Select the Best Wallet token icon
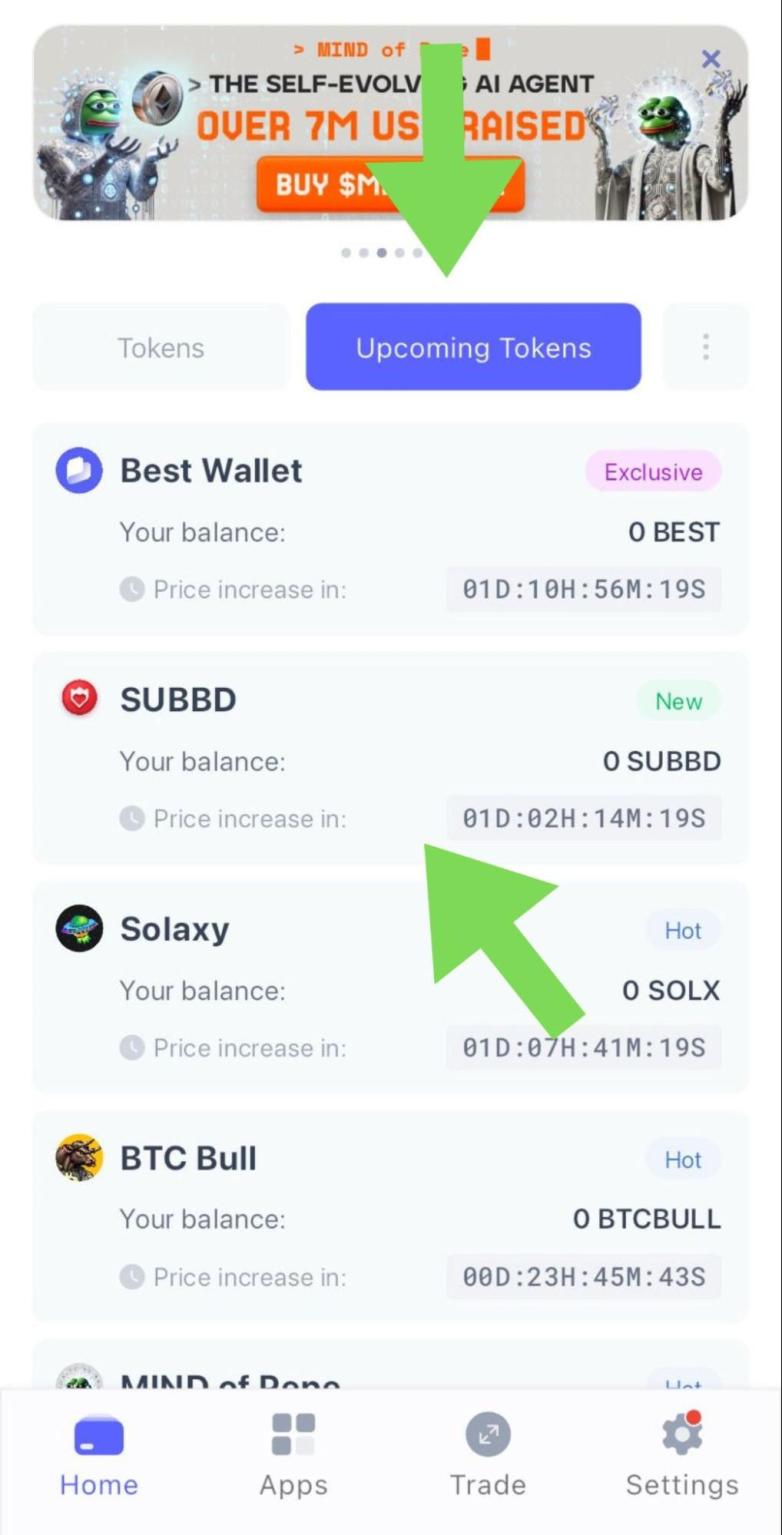Screen dimensions: 782x1535 78,470
